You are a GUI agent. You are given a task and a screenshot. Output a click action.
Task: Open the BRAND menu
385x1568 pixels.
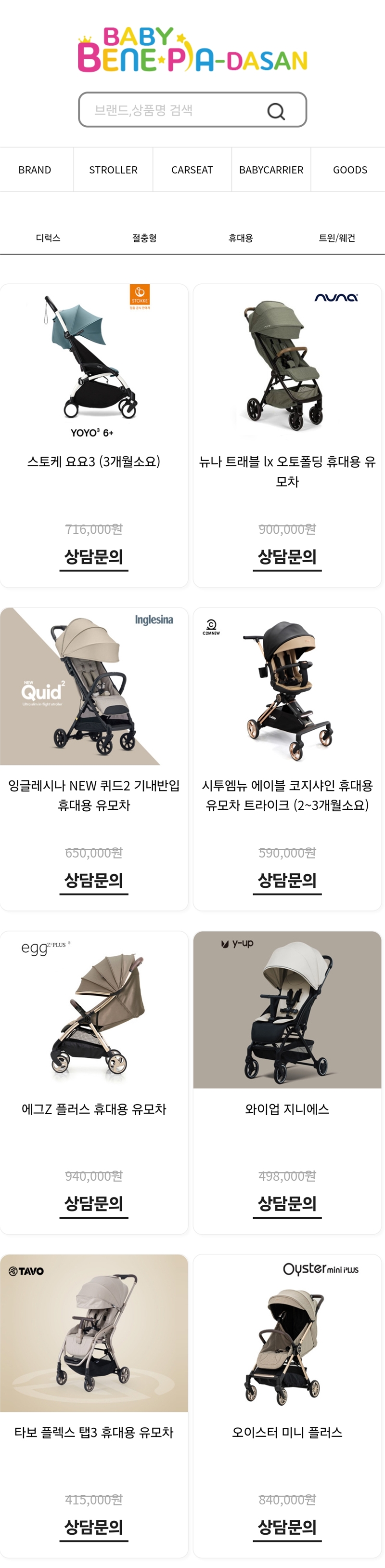tap(35, 170)
